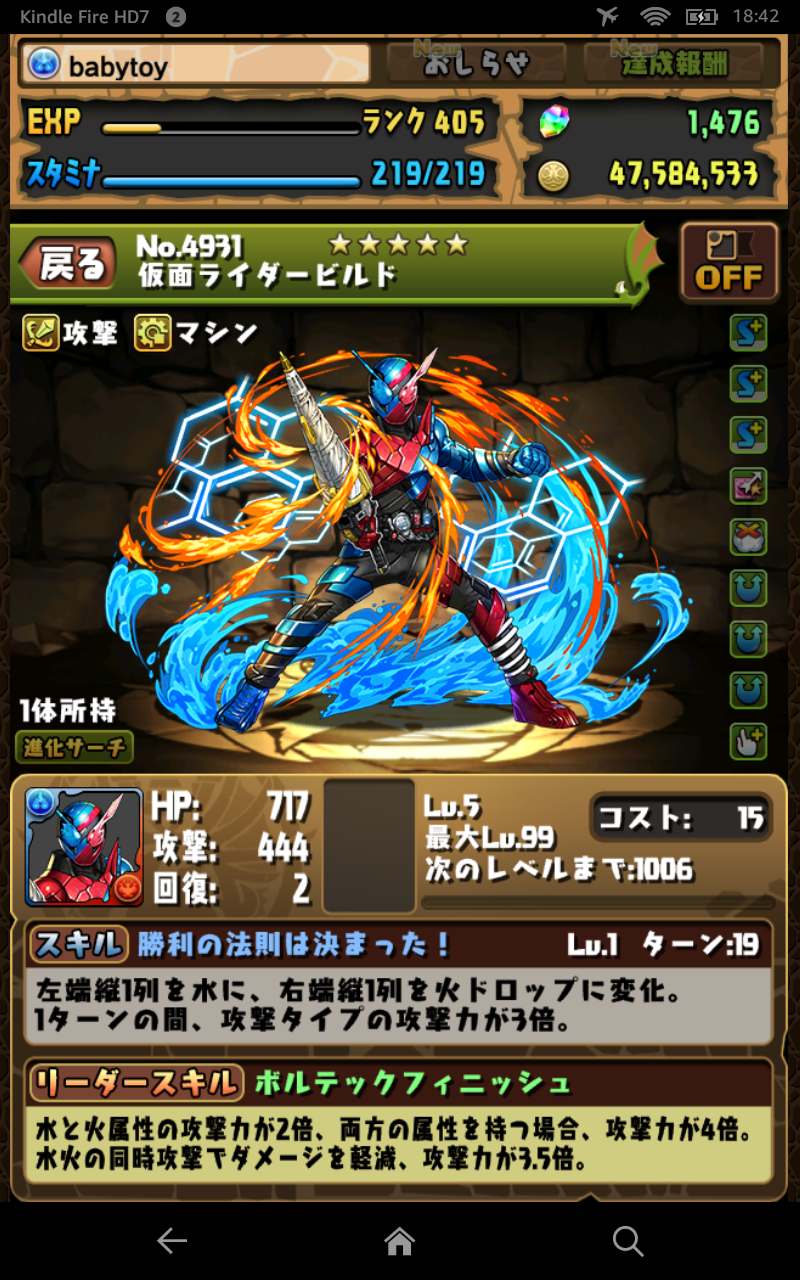The height and width of the screenshot is (1280, 800).
Task: Tap the 戻る back button
Action: (x=72, y=264)
